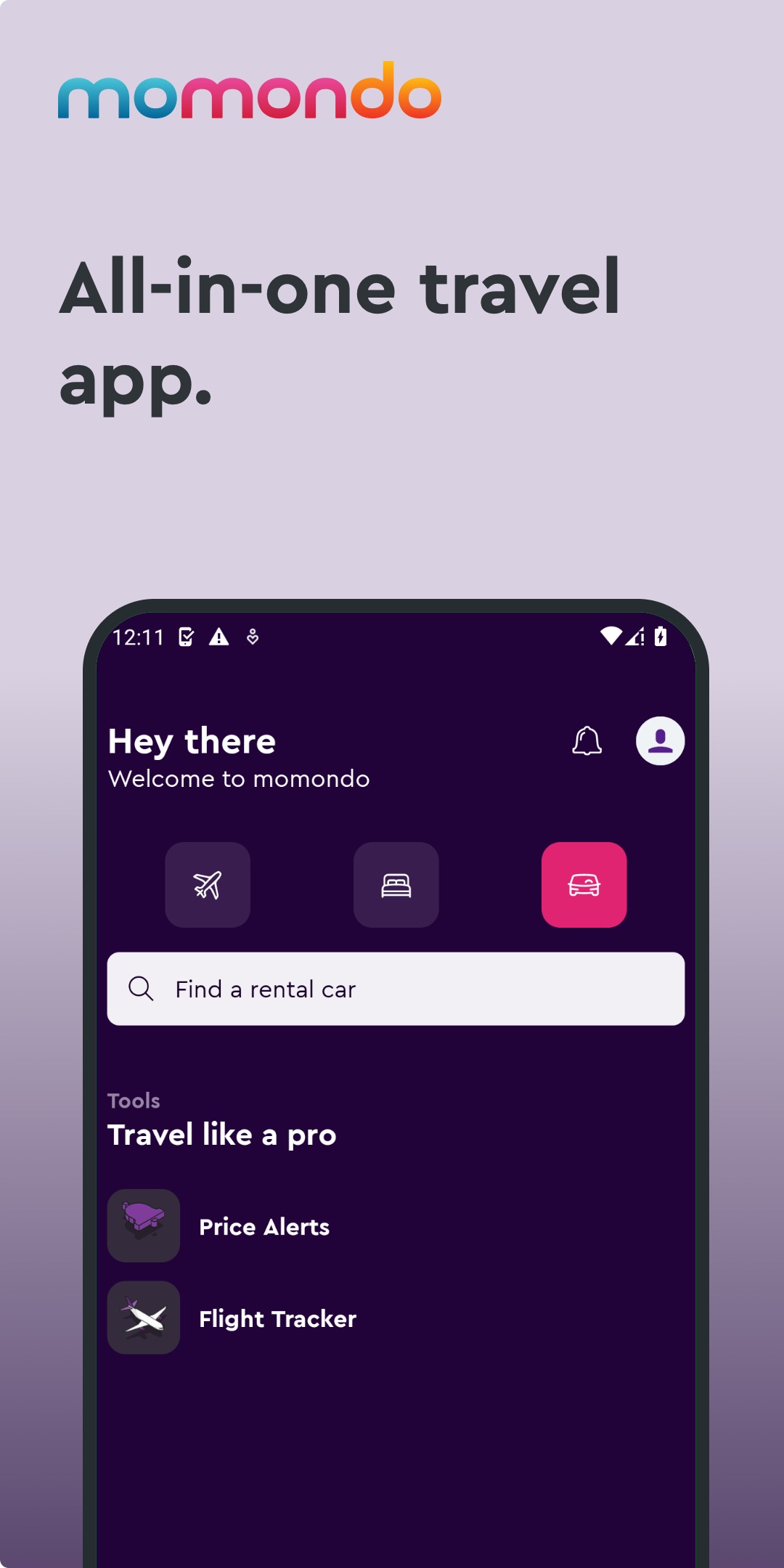Click the magnifying glass search icon
784x1568 pixels.
142,988
